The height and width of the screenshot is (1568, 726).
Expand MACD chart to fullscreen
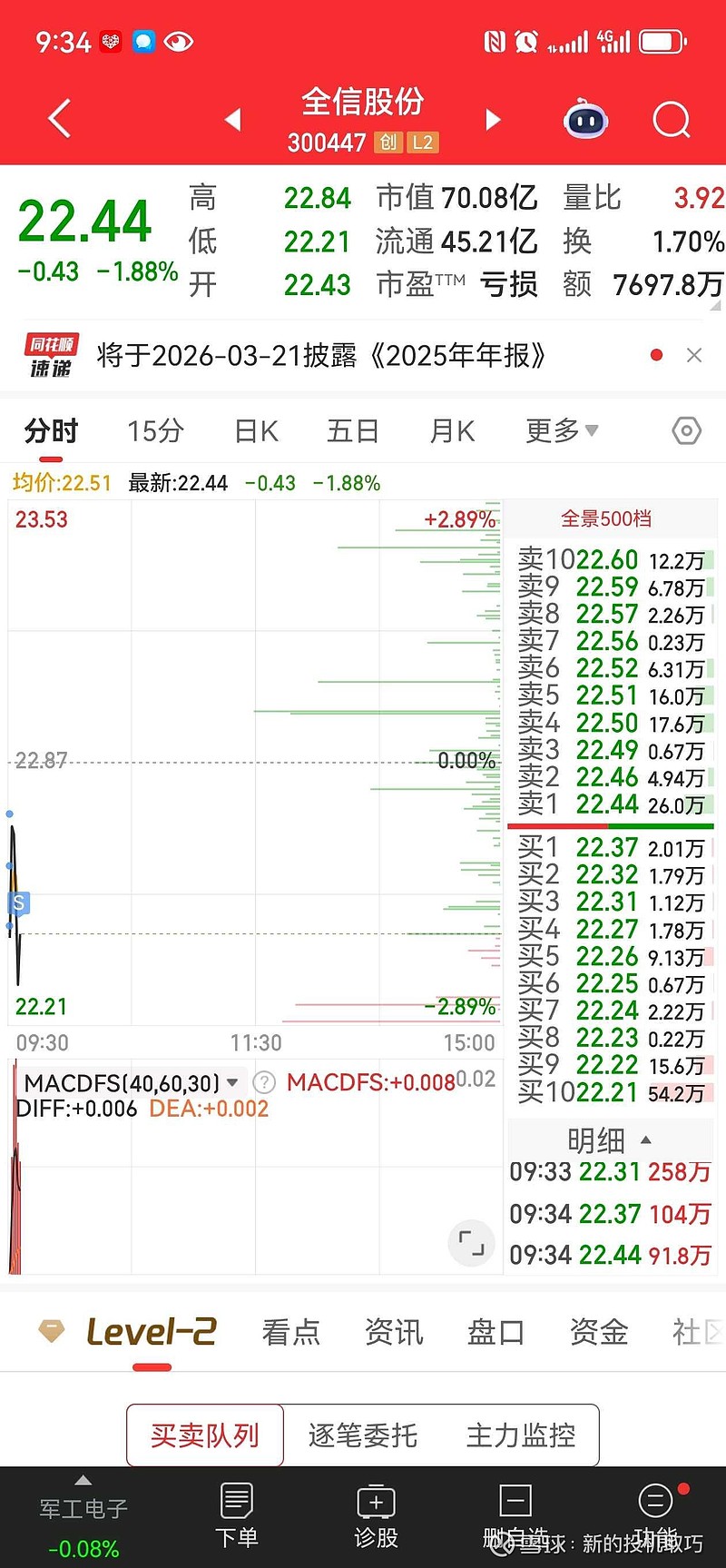[x=471, y=1244]
